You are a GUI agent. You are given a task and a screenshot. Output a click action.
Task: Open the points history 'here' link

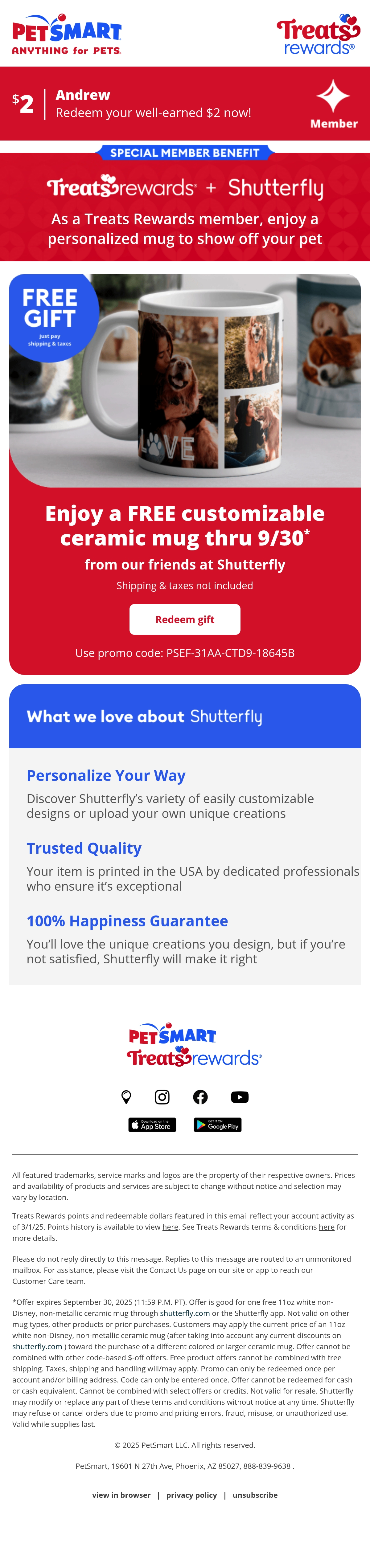[171, 1227]
